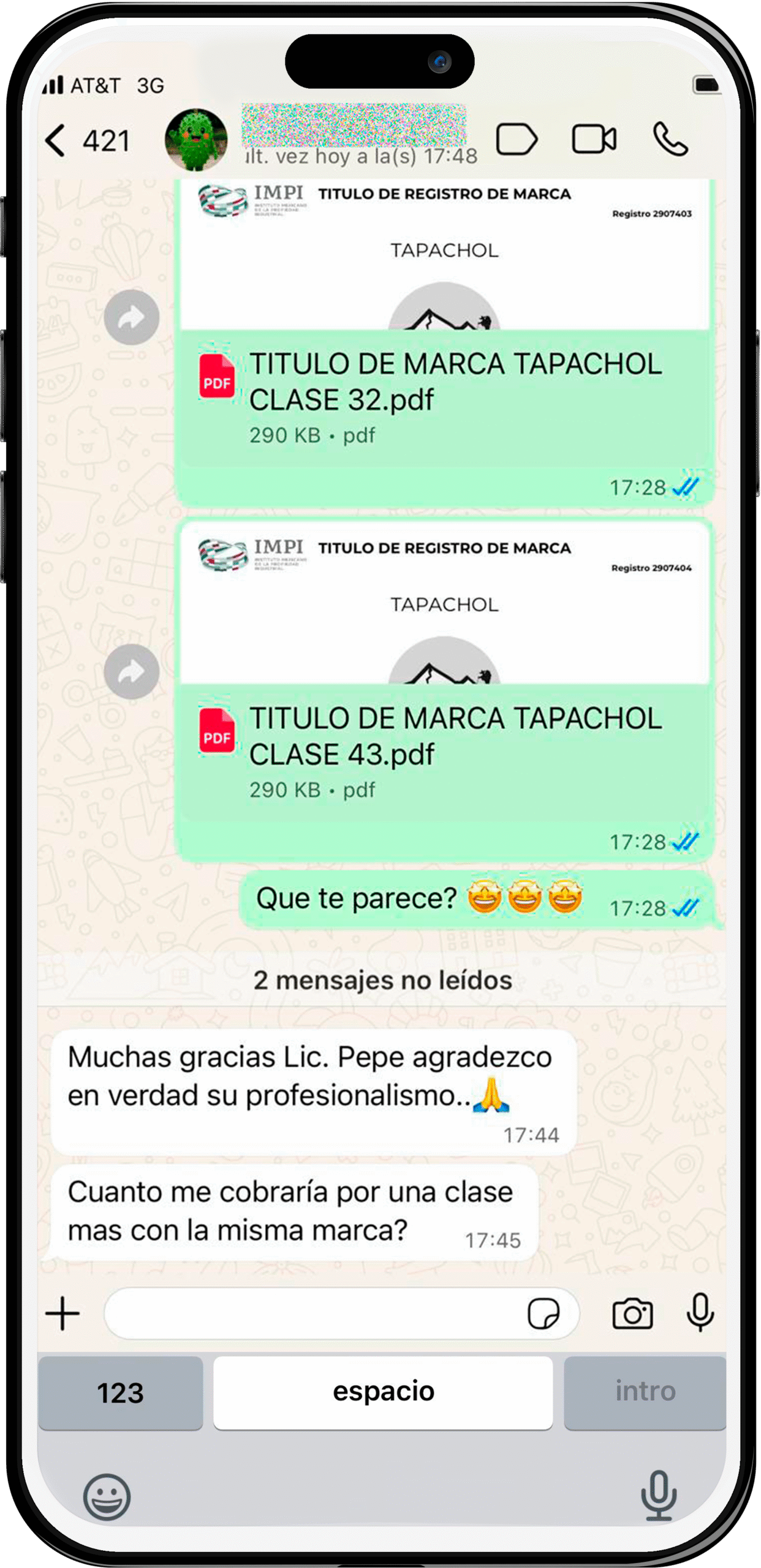
Task: Open the emoji keyboard
Action: tap(107, 1496)
